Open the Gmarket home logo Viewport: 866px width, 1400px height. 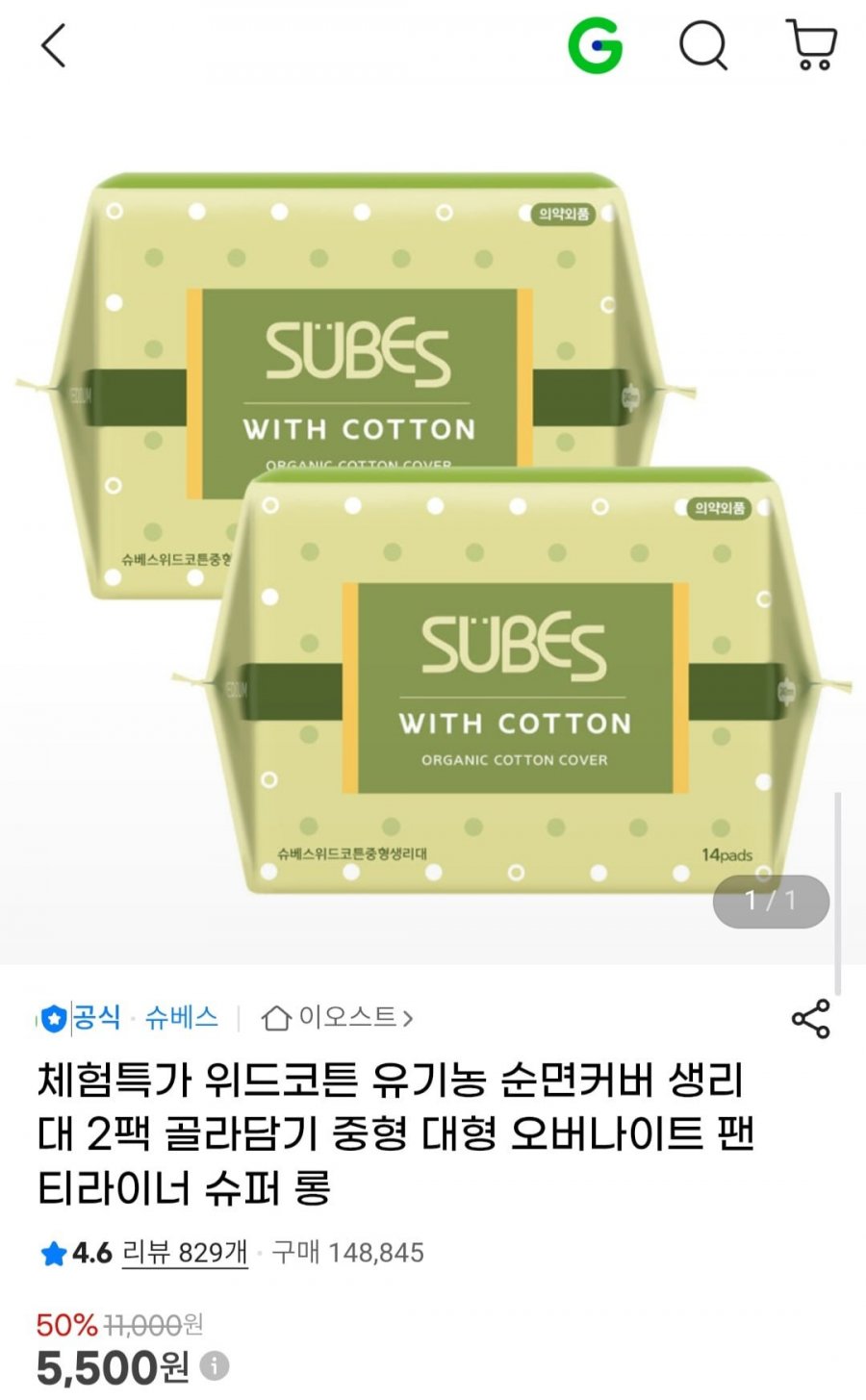pyautogui.click(x=595, y=45)
